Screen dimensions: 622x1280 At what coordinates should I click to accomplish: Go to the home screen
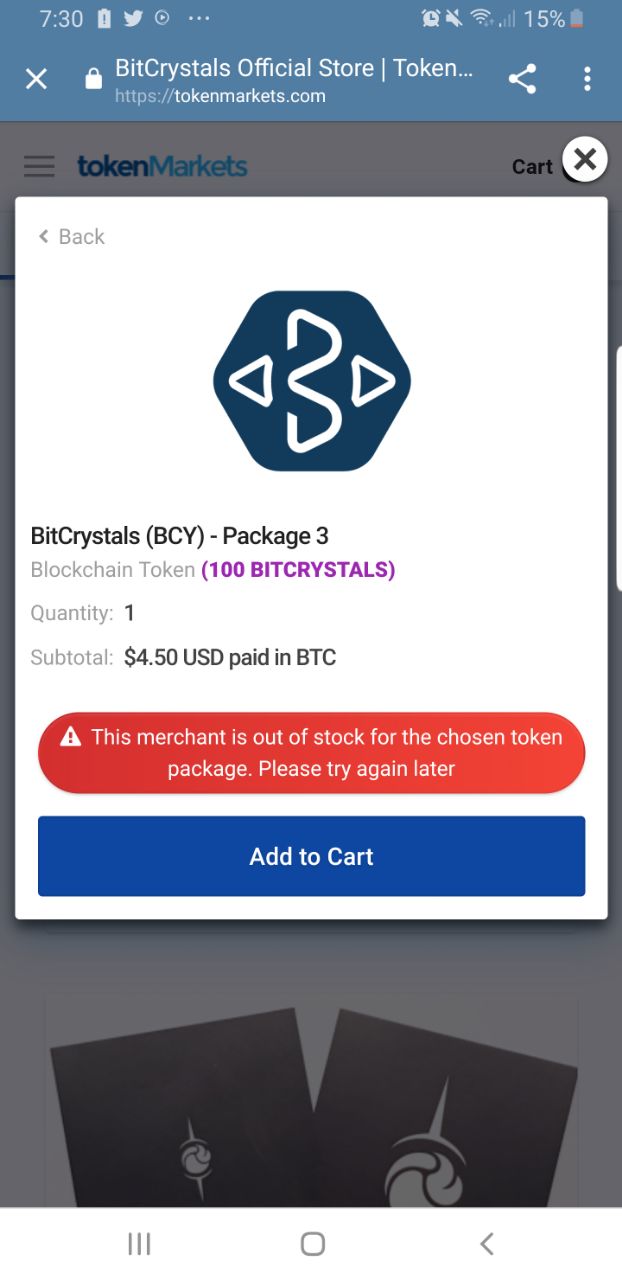pos(312,1243)
